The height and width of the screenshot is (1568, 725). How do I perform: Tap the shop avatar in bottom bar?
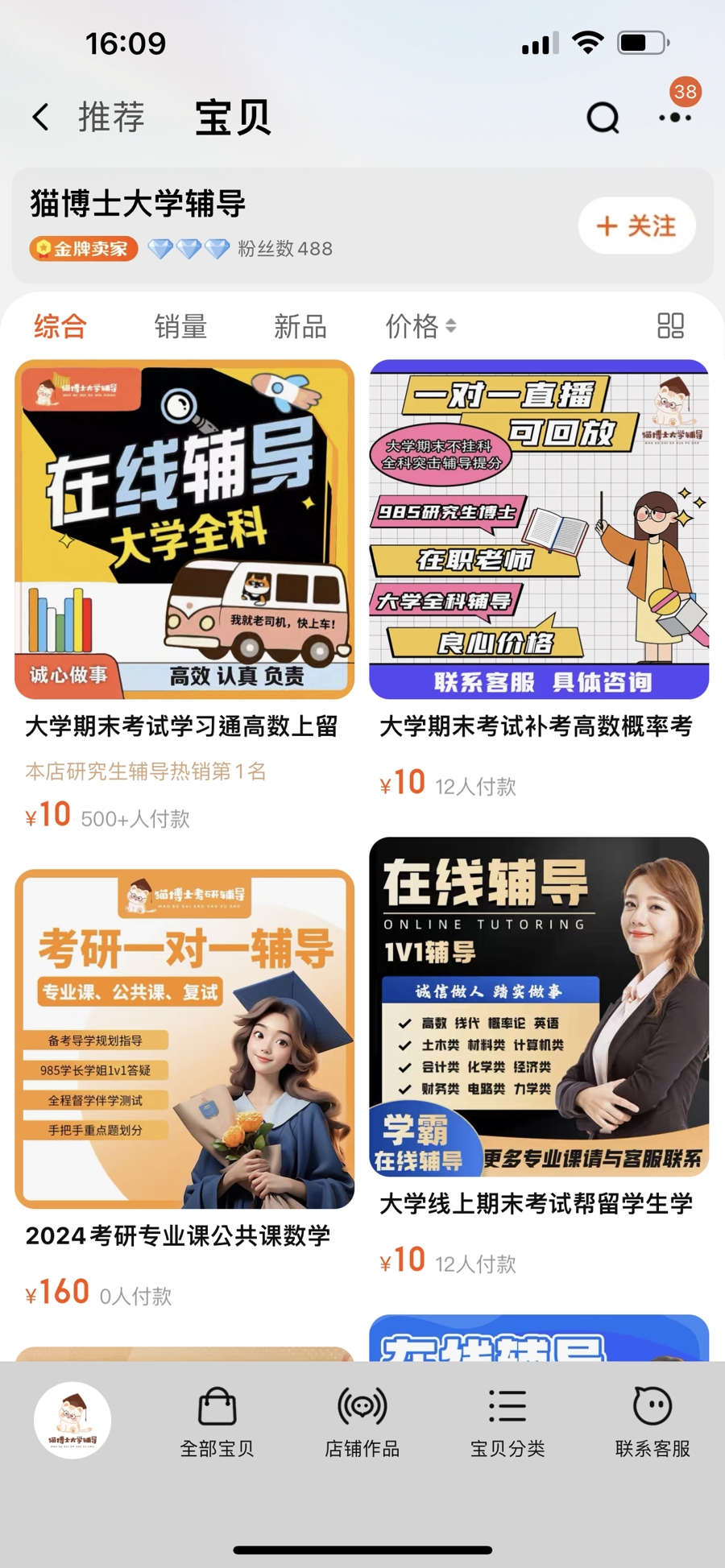(72, 1421)
